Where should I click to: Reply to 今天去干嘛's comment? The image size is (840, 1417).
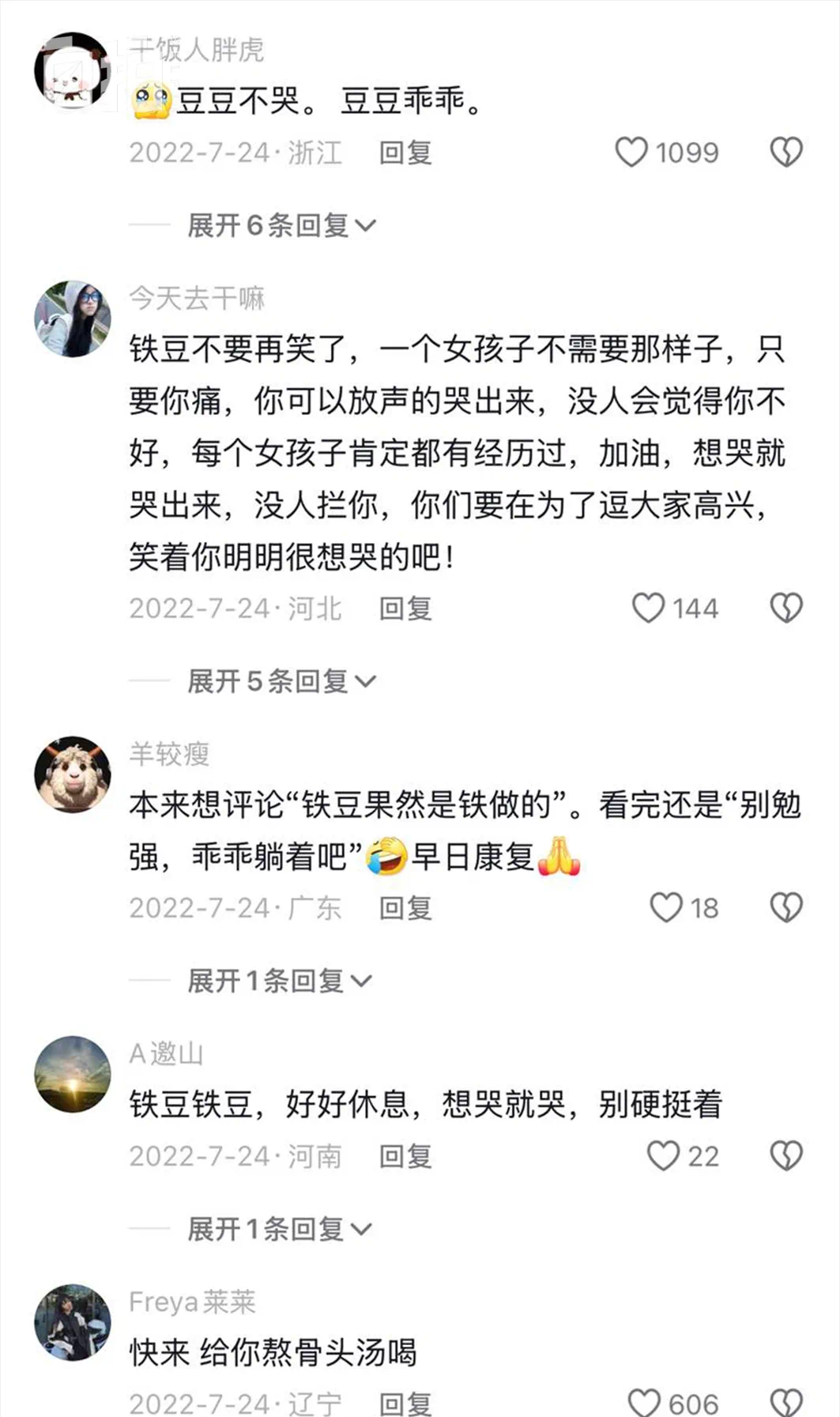[405, 609]
